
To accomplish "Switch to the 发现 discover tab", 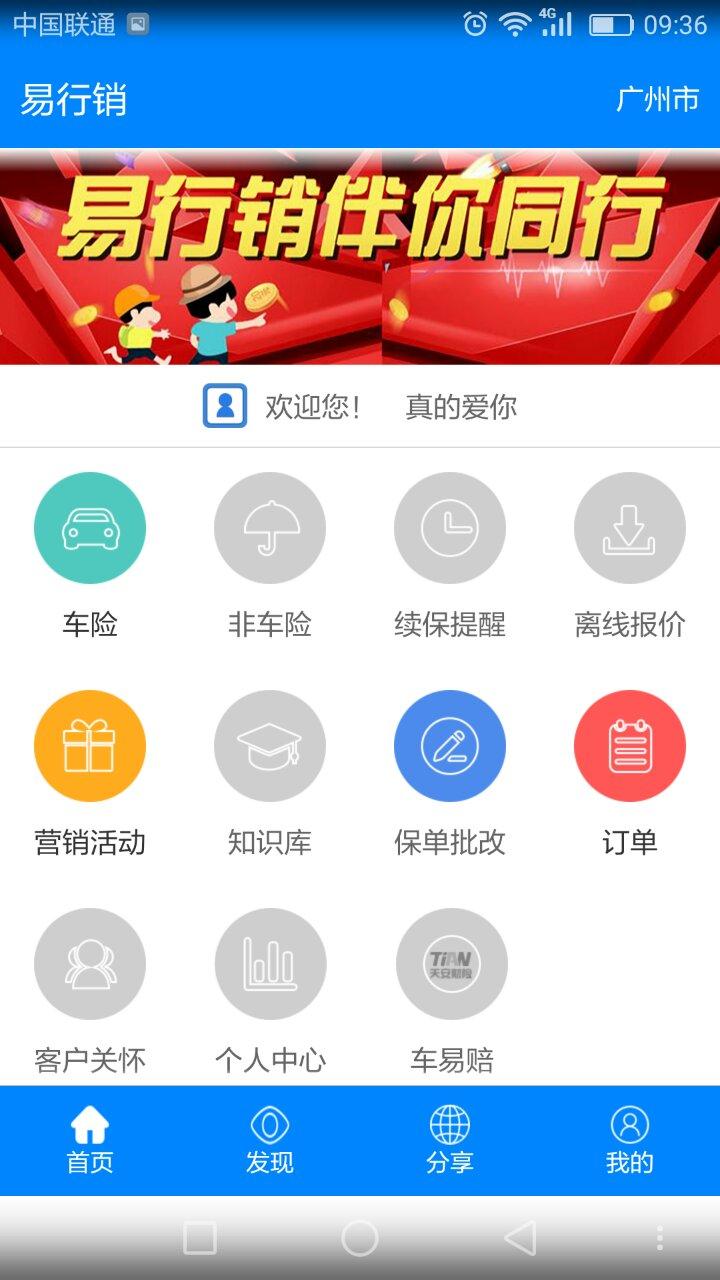I will tap(270, 1140).
